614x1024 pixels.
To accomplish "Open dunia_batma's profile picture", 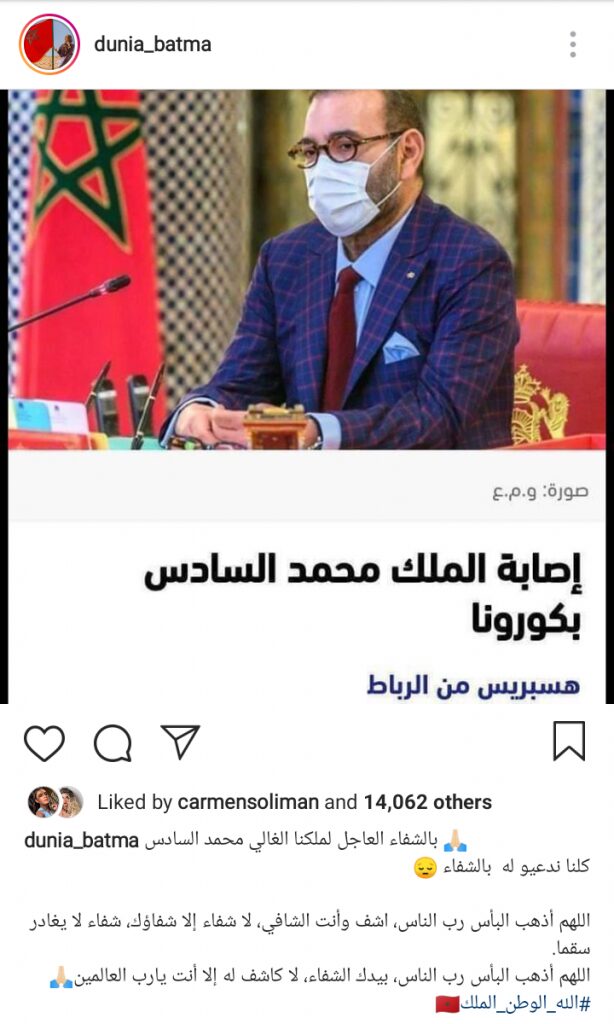I will point(48,44).
